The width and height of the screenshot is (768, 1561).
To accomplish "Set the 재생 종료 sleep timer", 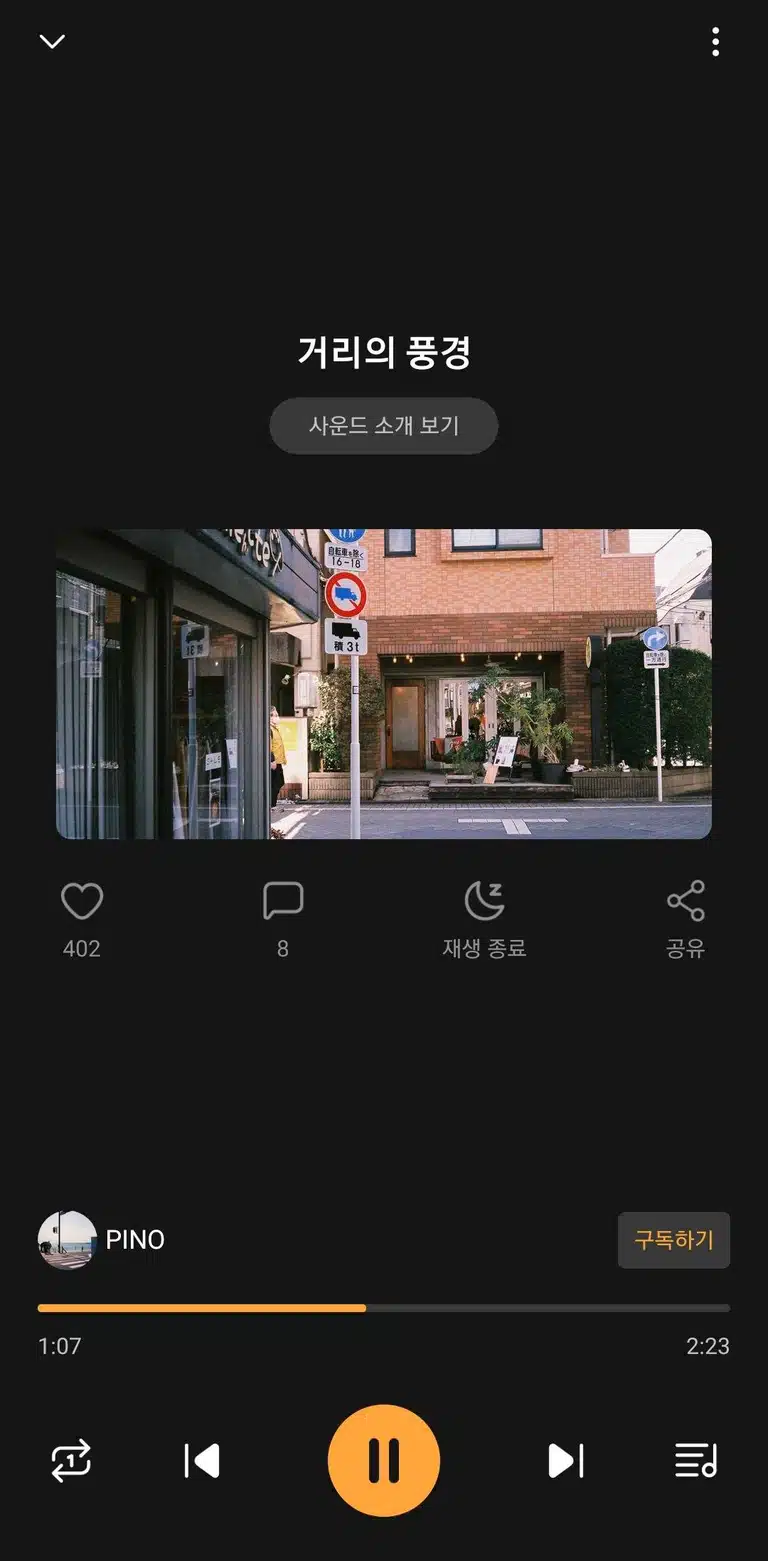I will tap(484, 920).
